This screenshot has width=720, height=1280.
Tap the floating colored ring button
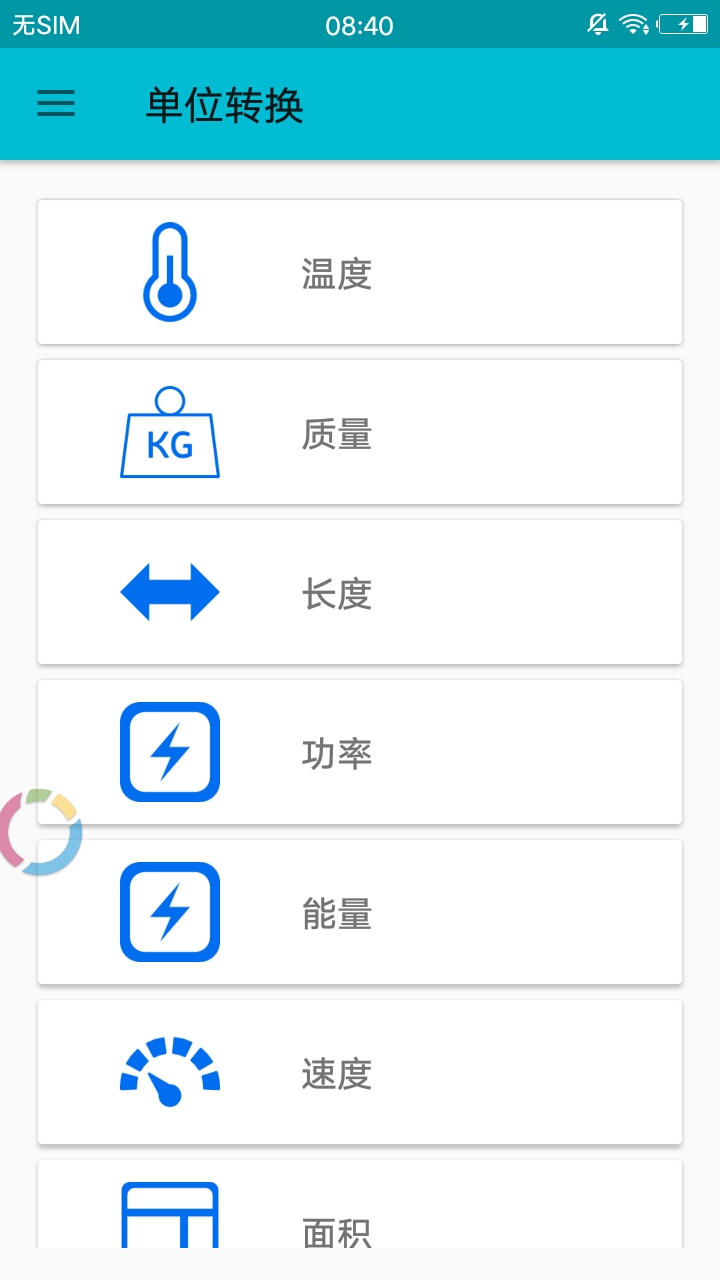[x=40, y=832]
